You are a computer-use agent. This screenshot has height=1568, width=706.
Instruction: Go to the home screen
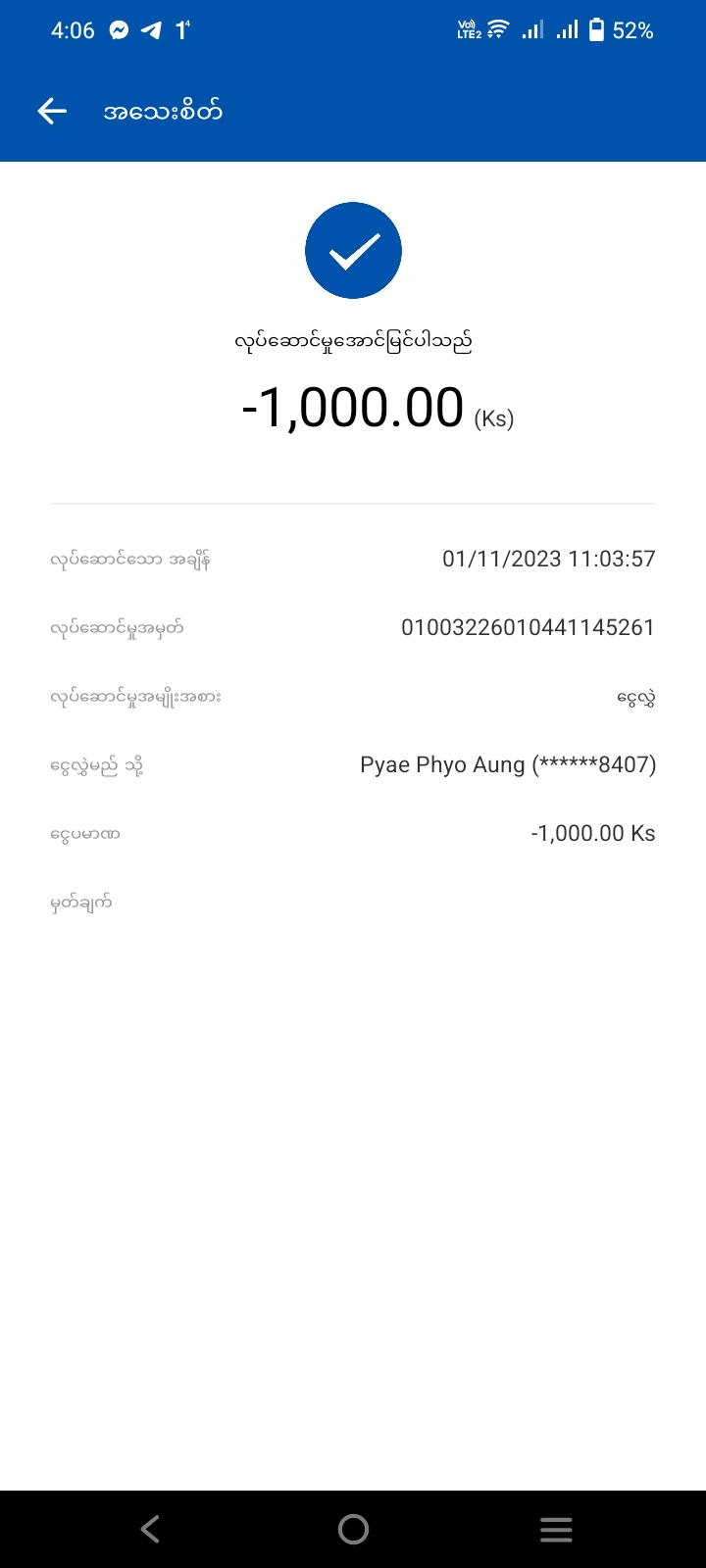point(353,1529)
